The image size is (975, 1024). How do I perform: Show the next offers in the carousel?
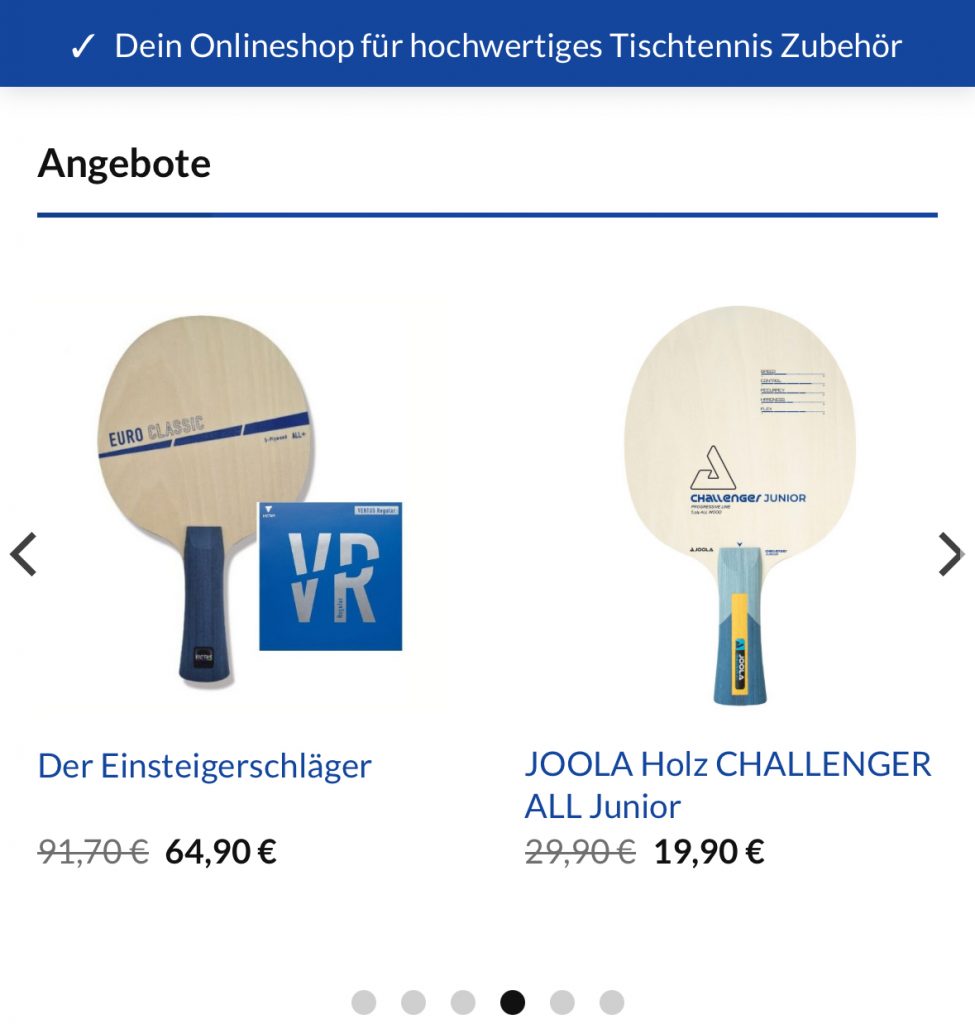point(950,554)
